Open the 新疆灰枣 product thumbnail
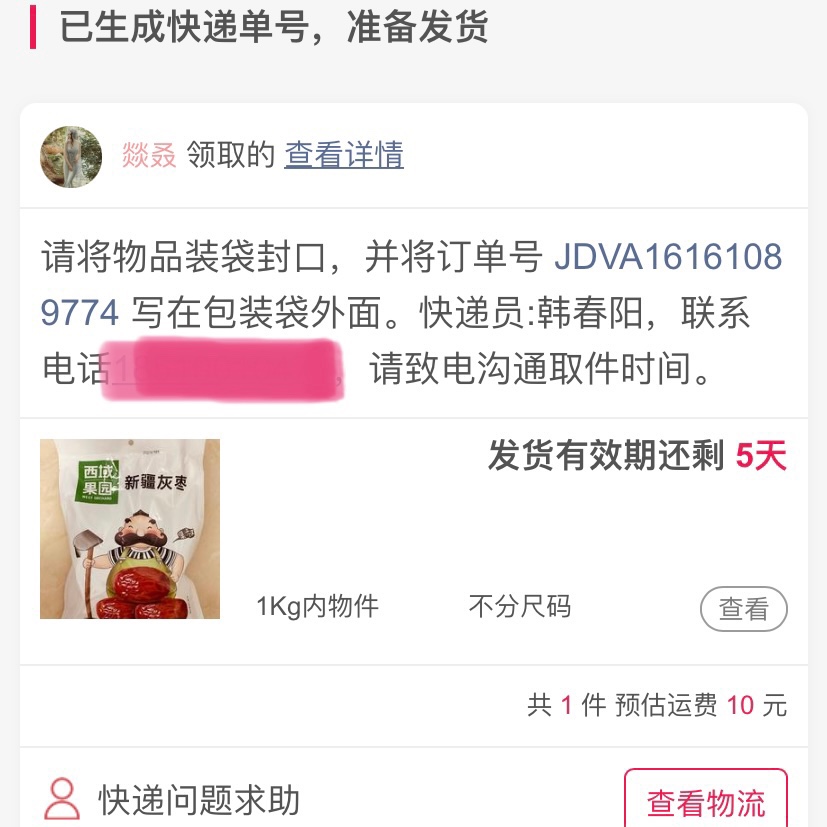The image size is (827, 827). coord(130,529)
